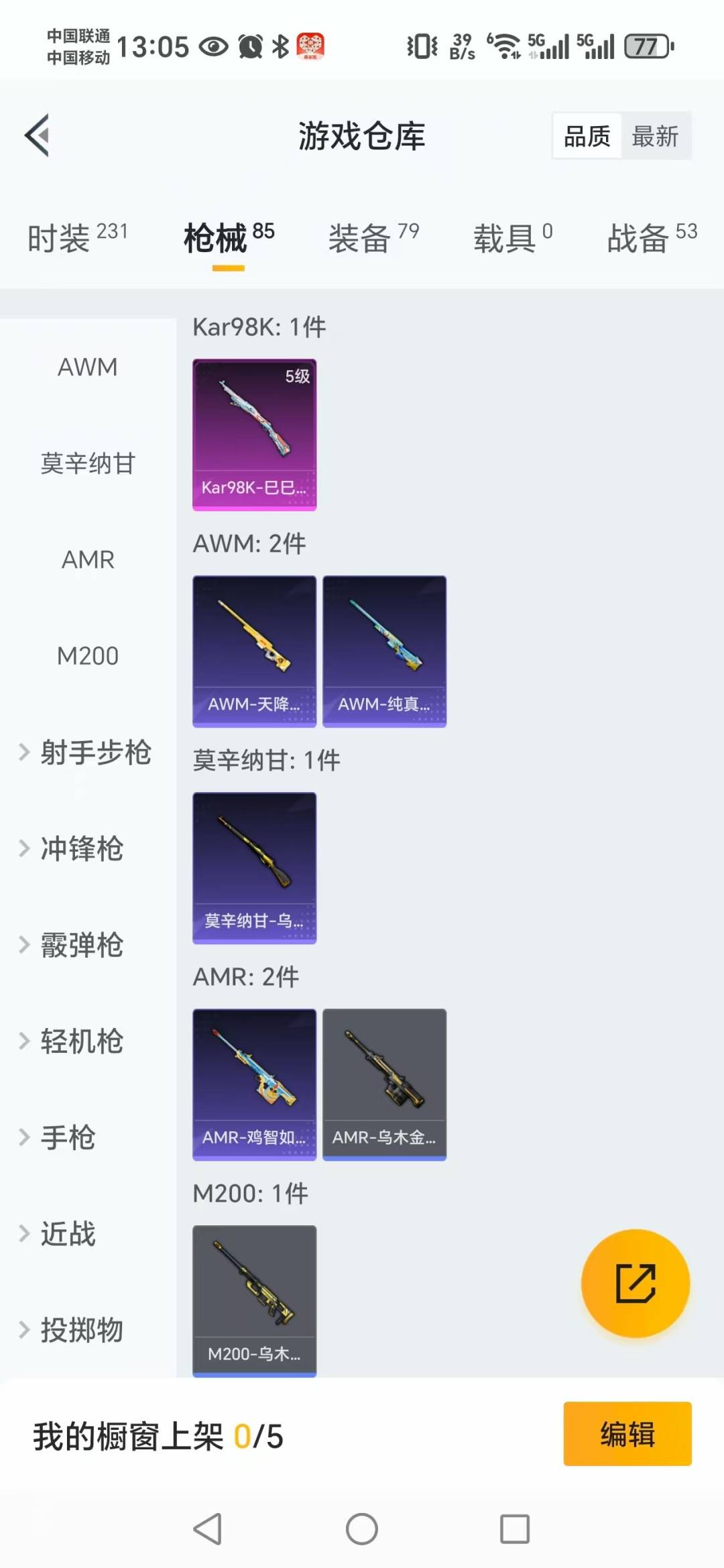724x1568 pixels.
Task: Switch to the 载具 tab
Action: point(512,238)
